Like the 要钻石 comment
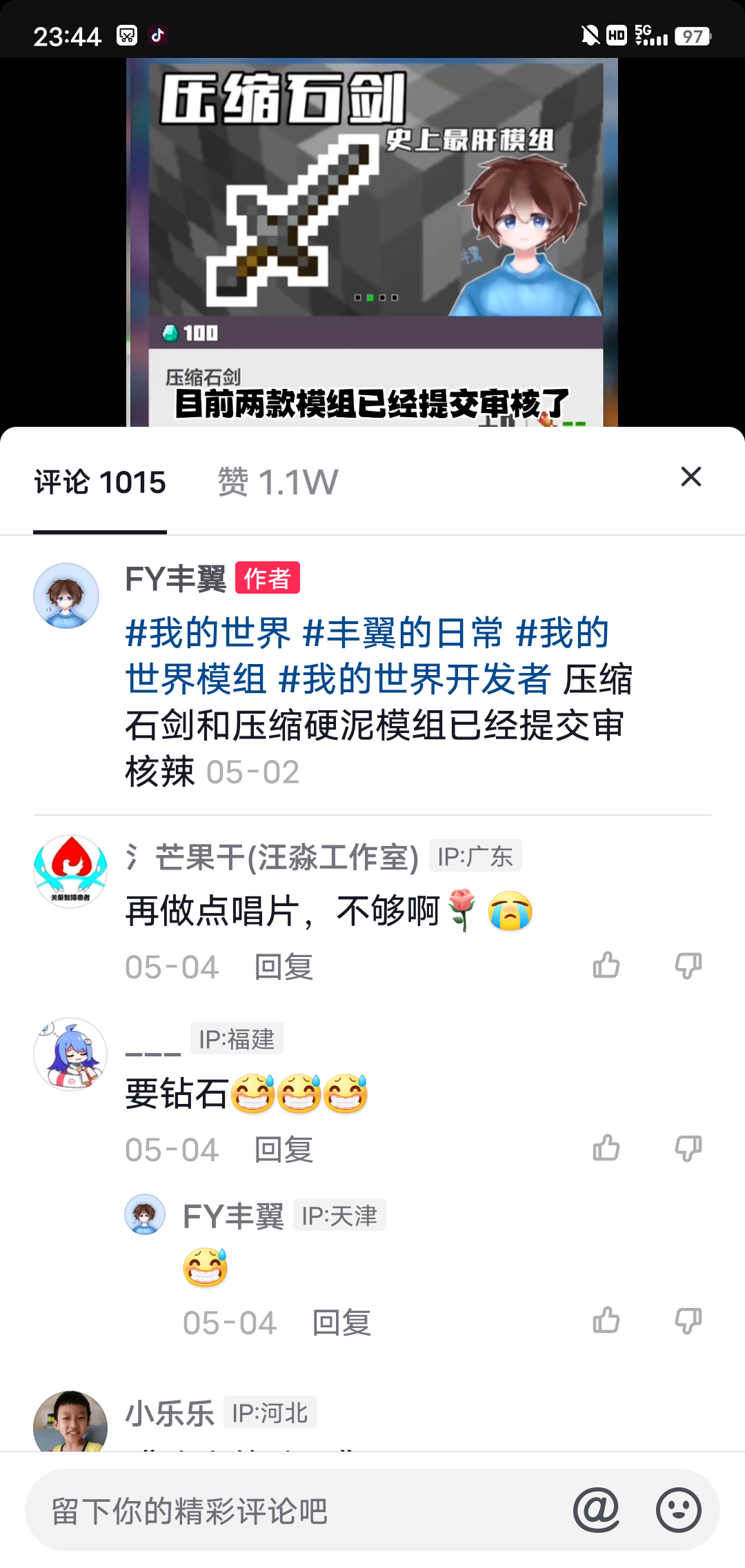Image resolution: width=745 pixels, height=1568 pixels. 606,1148
